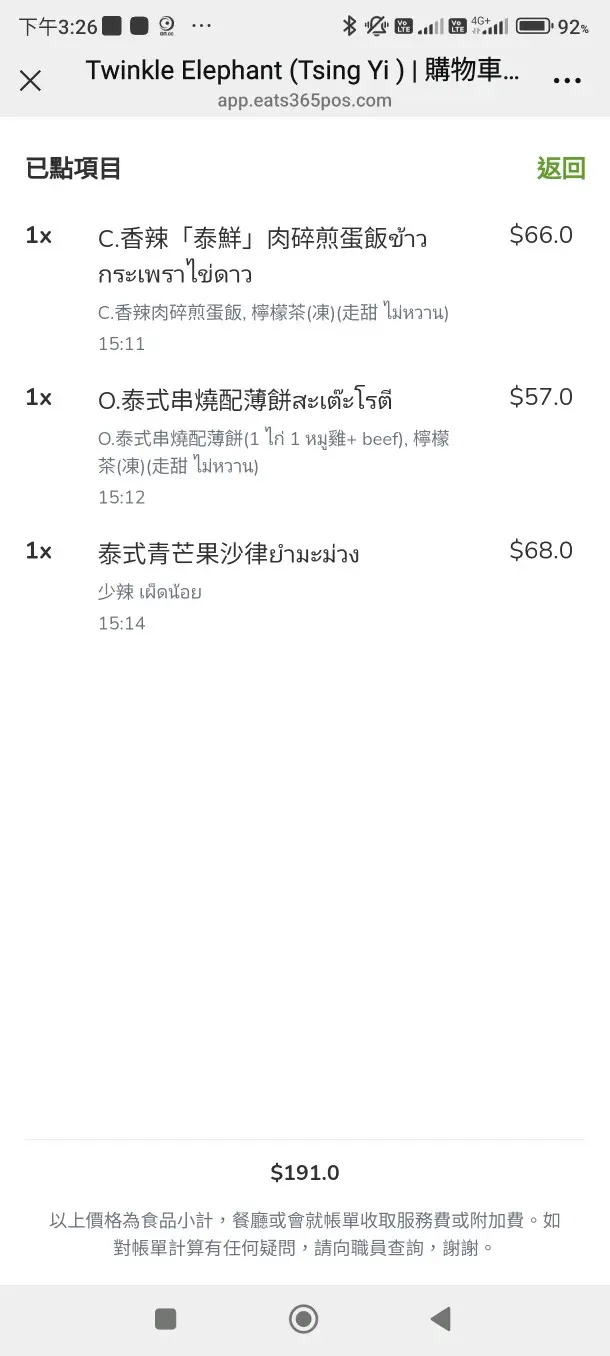Go to the home screen via navigation bar

click(x=304, y=1319)
